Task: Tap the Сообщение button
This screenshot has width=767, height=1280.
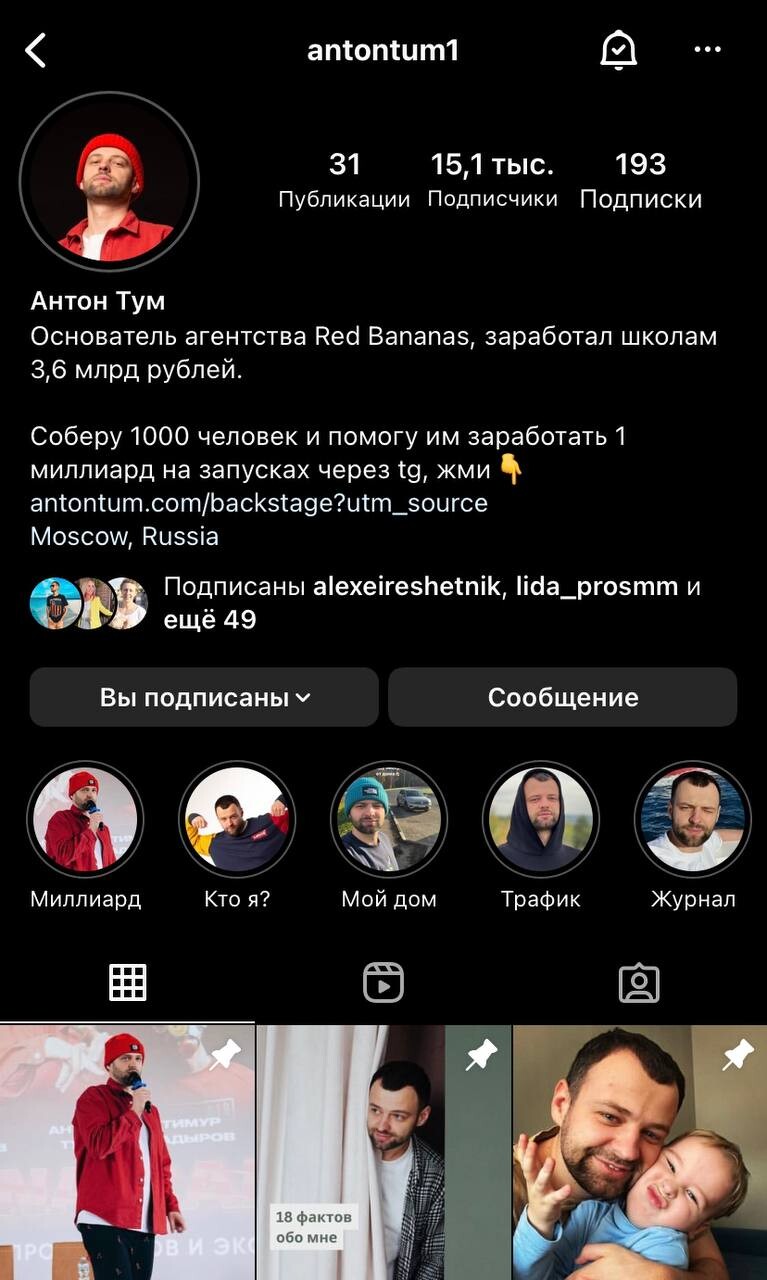Action: [562, 697]
